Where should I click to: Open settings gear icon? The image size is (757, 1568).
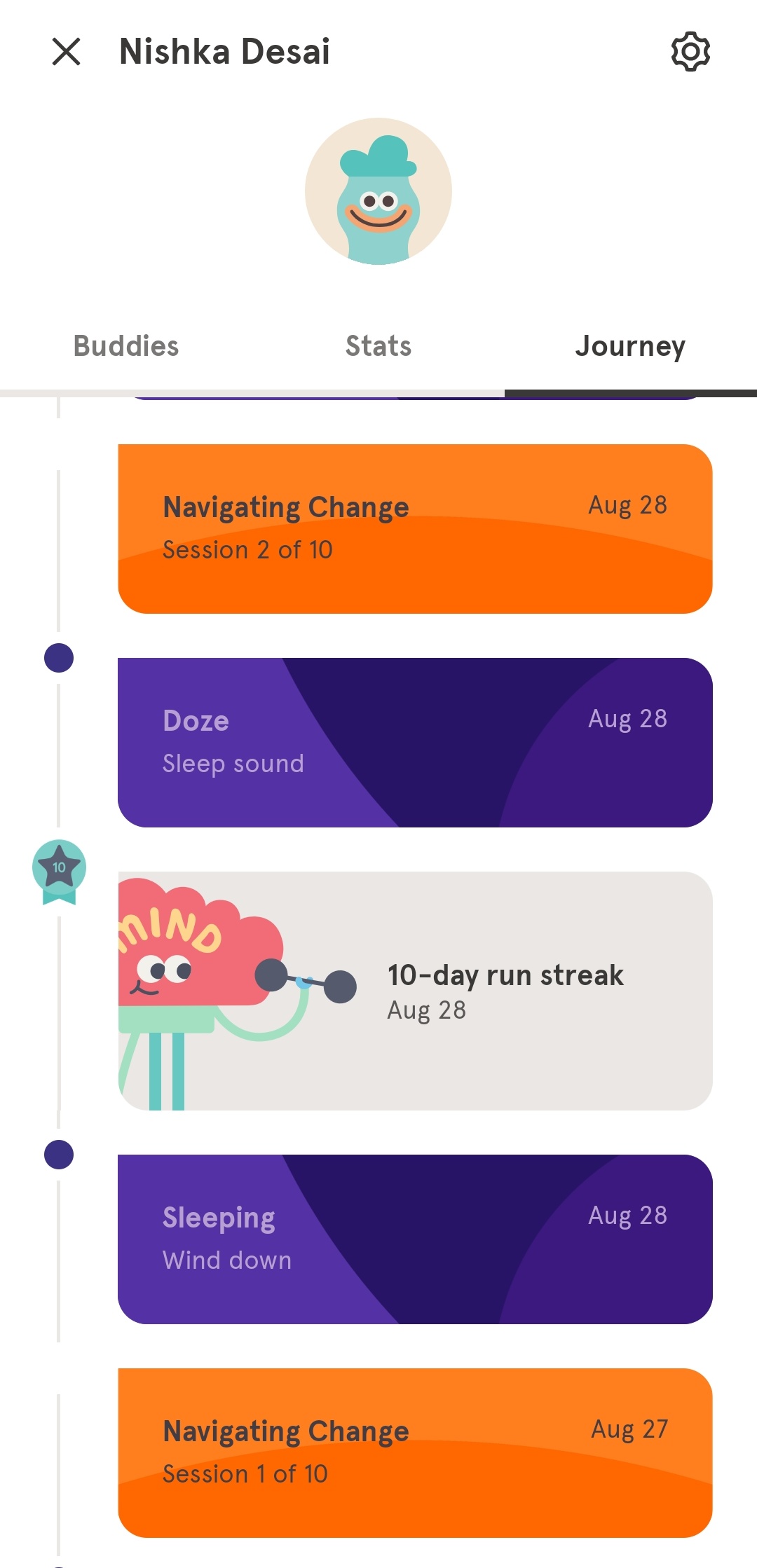point(690,52)
